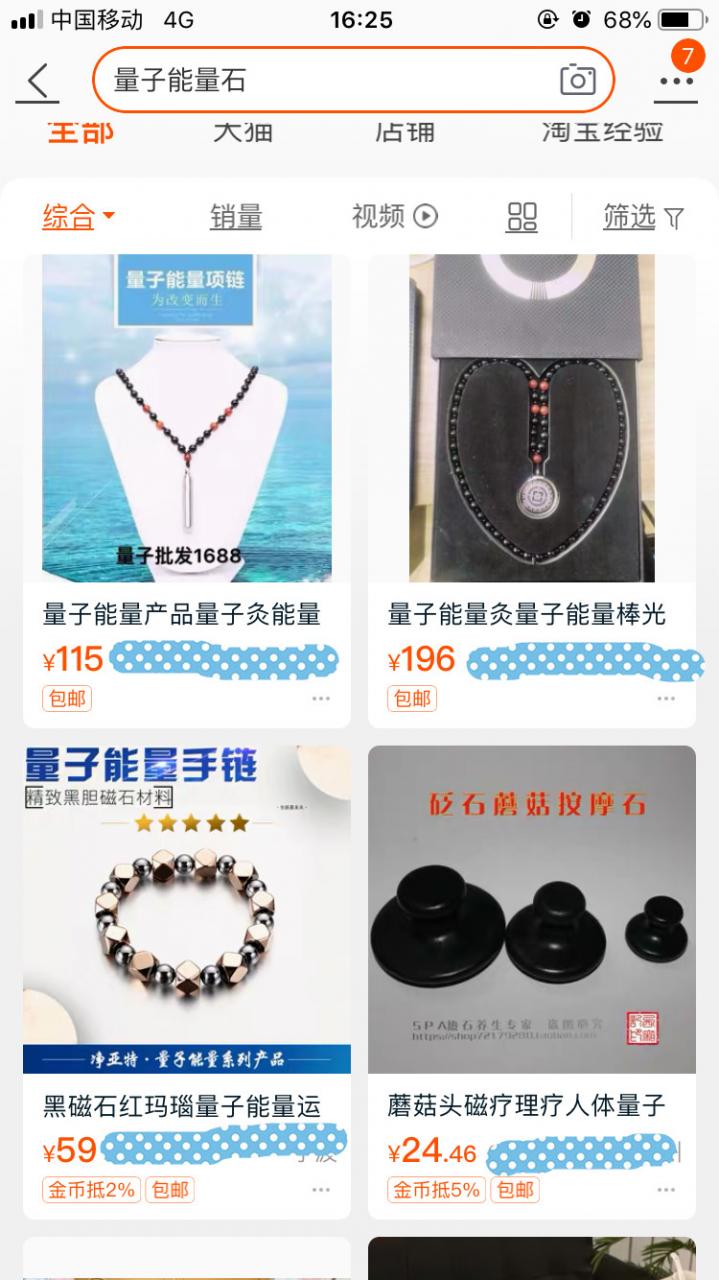Screen dimensions: 719x1280
Task: Open the three-dot overflow menu
Action: (677, 82)
